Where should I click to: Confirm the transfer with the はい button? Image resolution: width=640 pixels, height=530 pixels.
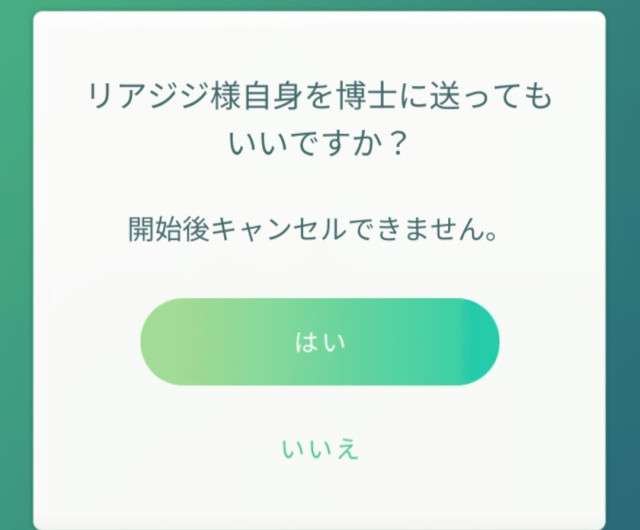tap(319, 342)
